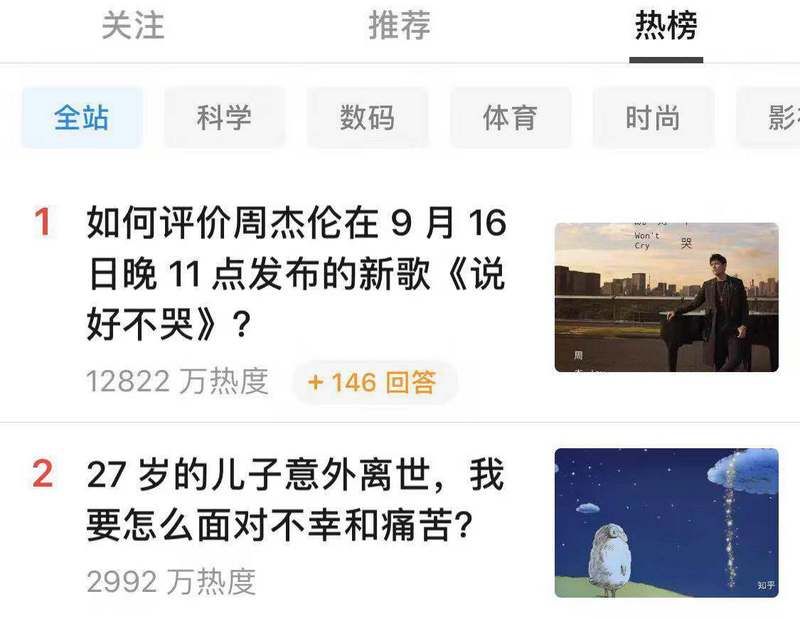800x619 pixels.
Task: Filter hot list by 数码
Action: tap(367, 118)
